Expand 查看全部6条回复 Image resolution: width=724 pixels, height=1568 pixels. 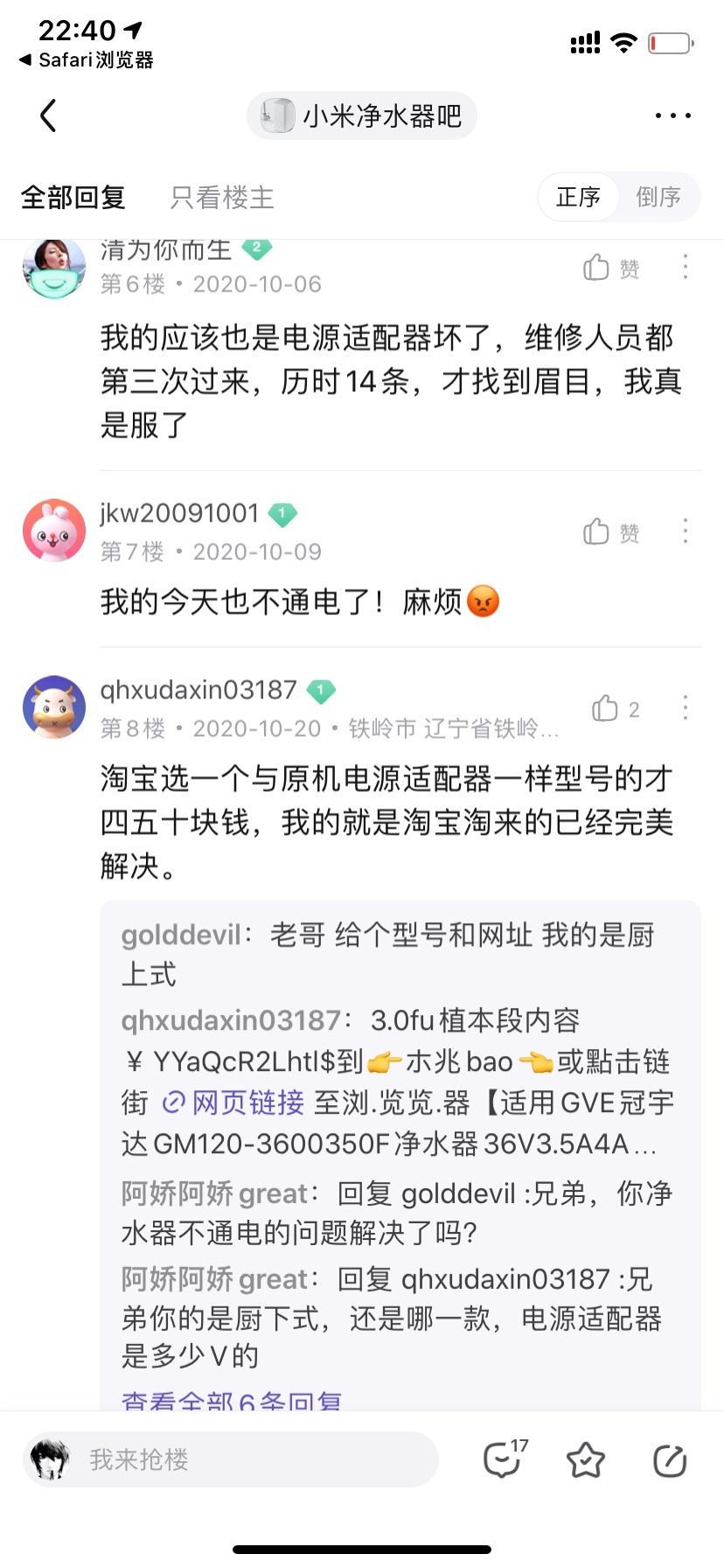click(232, 1399)
